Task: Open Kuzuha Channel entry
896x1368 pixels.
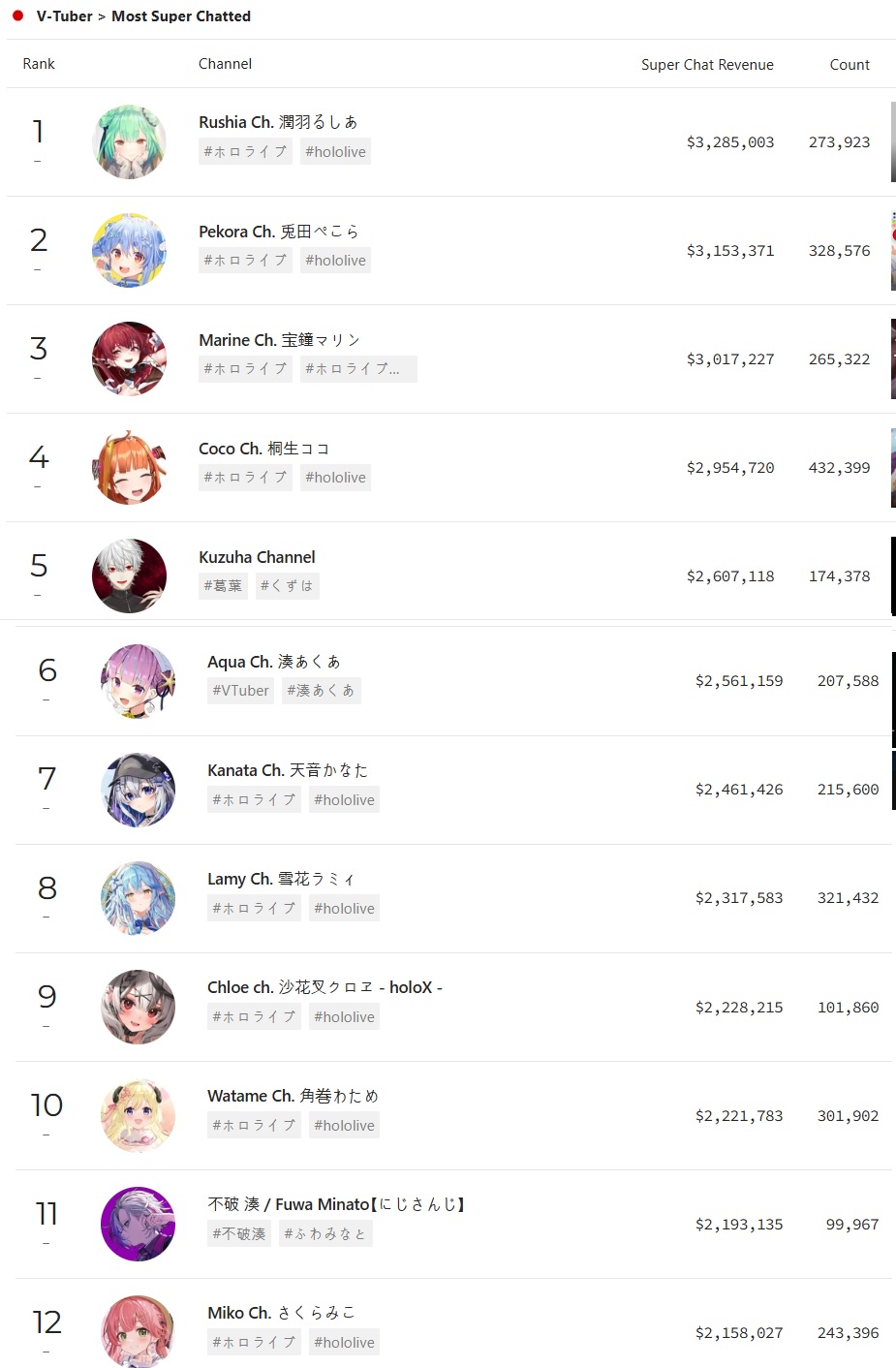Action: pyautogui.click(x=257, y=557)
